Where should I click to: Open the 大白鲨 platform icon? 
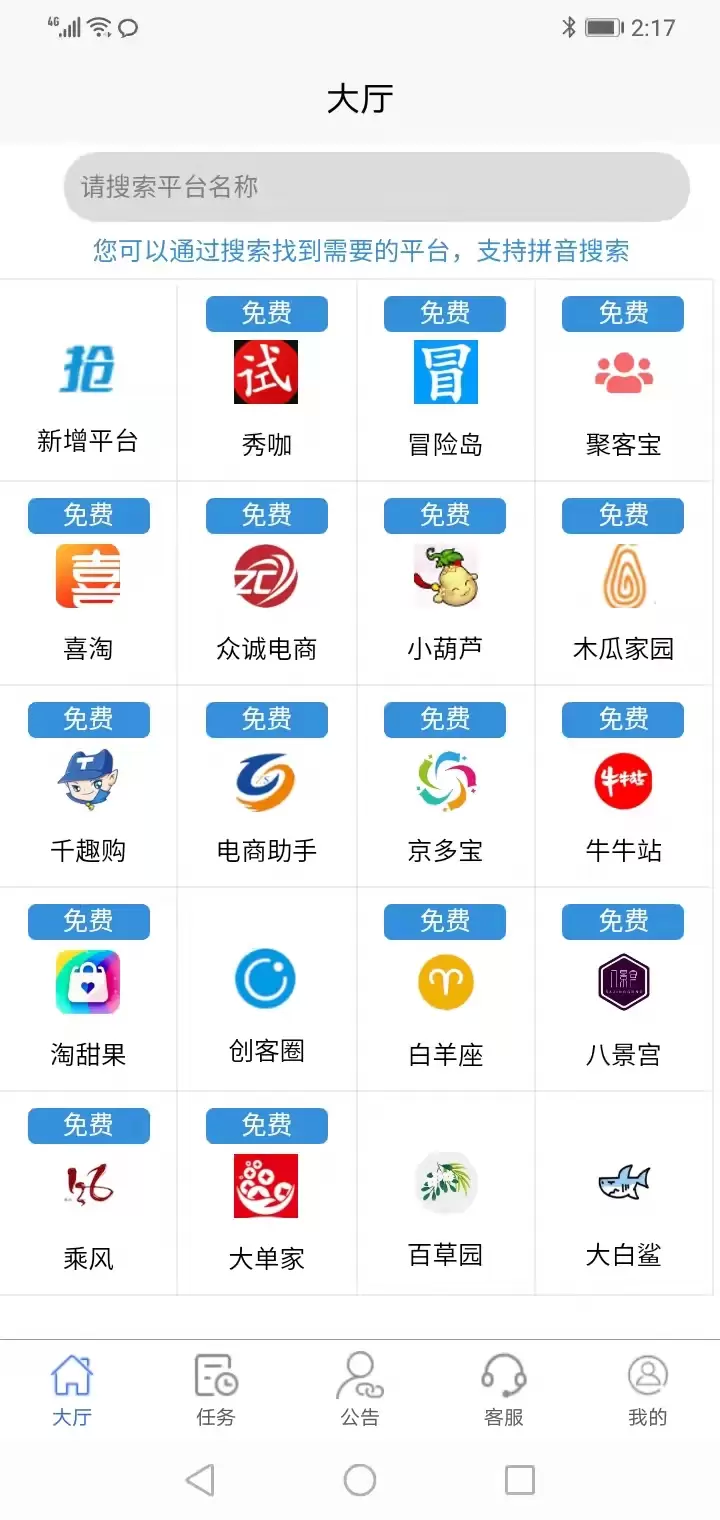tap(623, 1185)
